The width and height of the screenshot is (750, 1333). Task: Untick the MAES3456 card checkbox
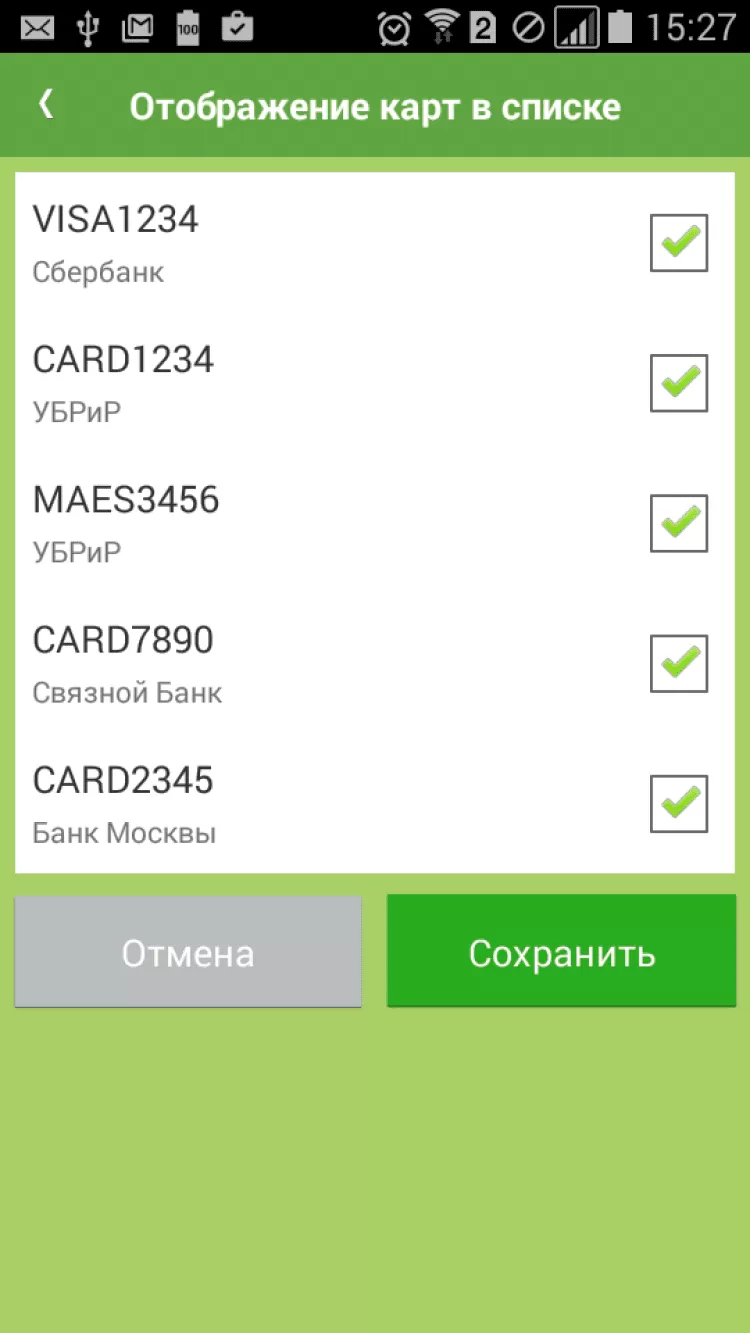tap(679, 523)
